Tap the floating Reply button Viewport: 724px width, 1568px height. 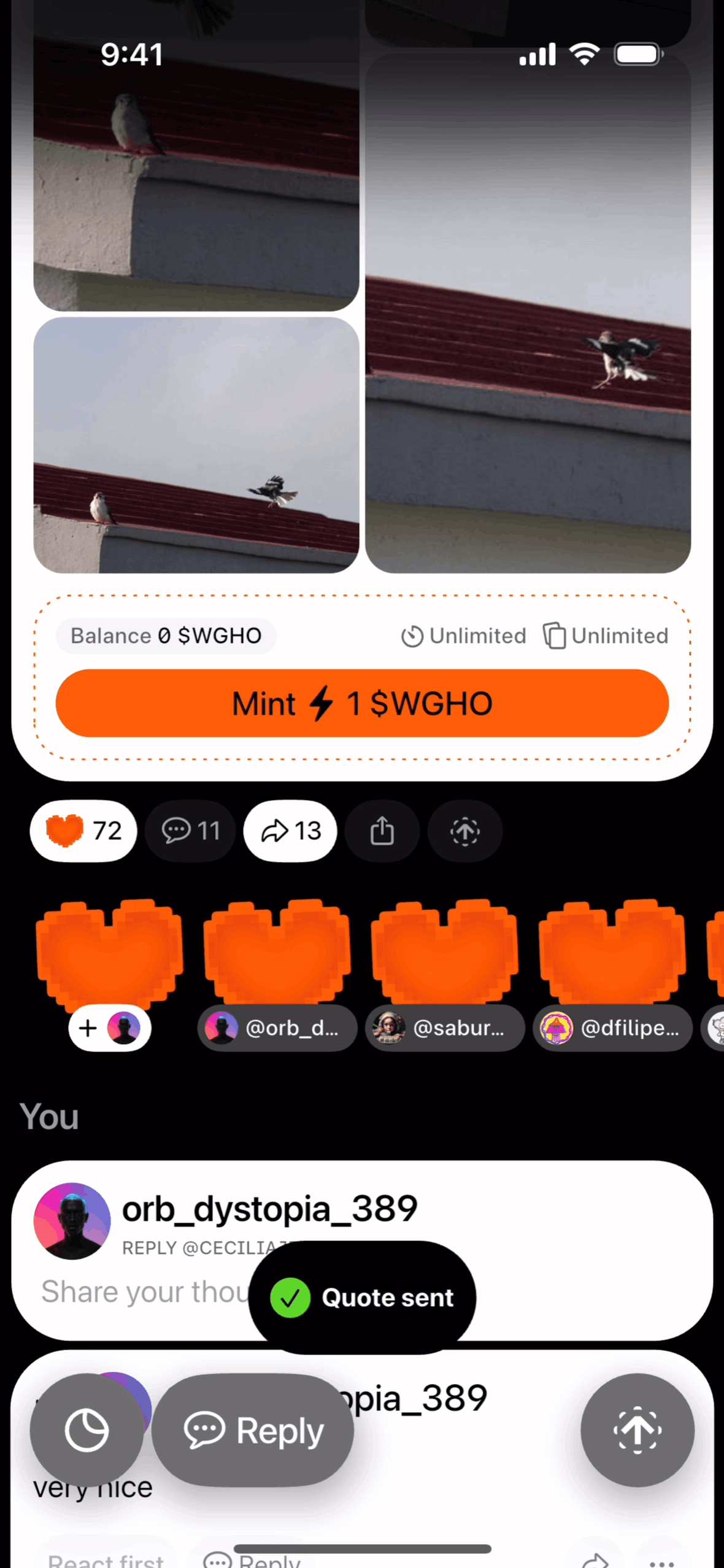[253, 1431]
